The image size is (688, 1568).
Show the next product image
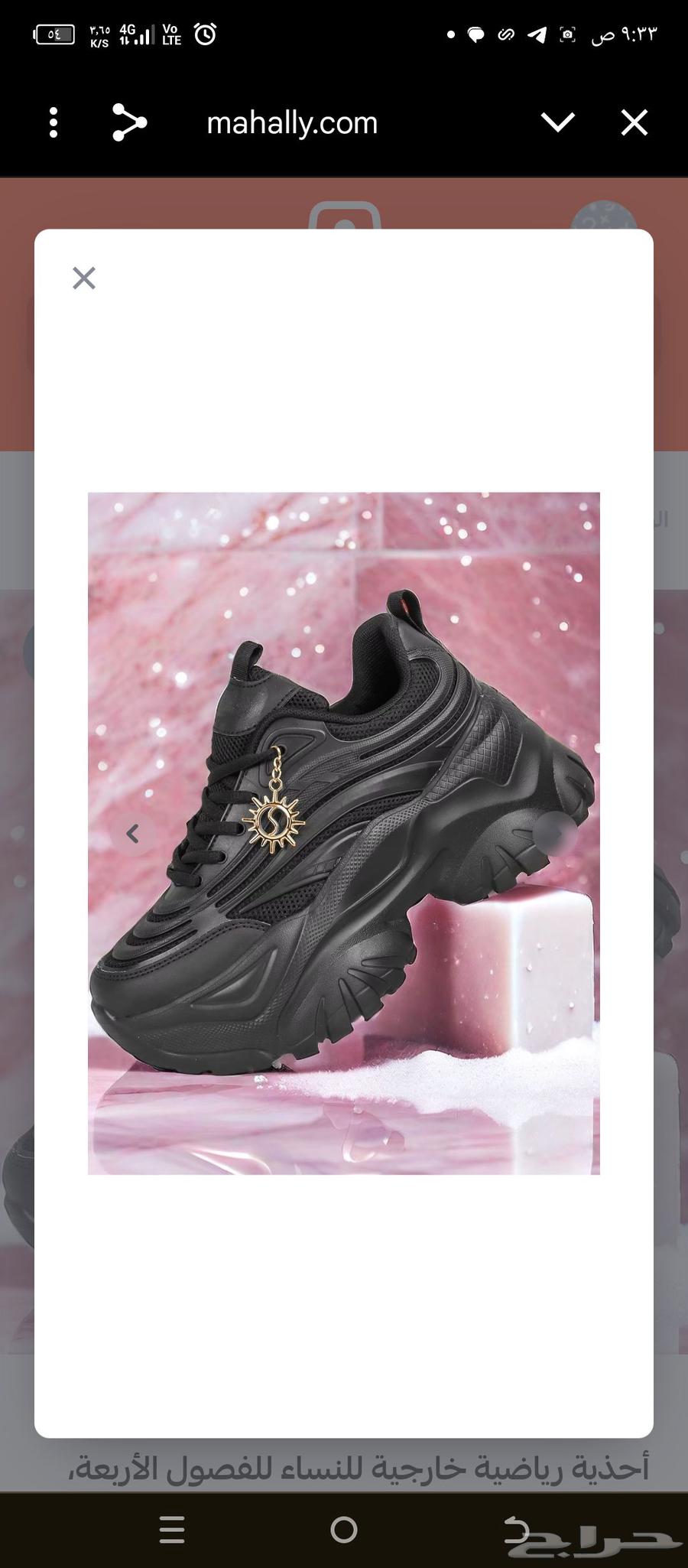pos(557,833)
